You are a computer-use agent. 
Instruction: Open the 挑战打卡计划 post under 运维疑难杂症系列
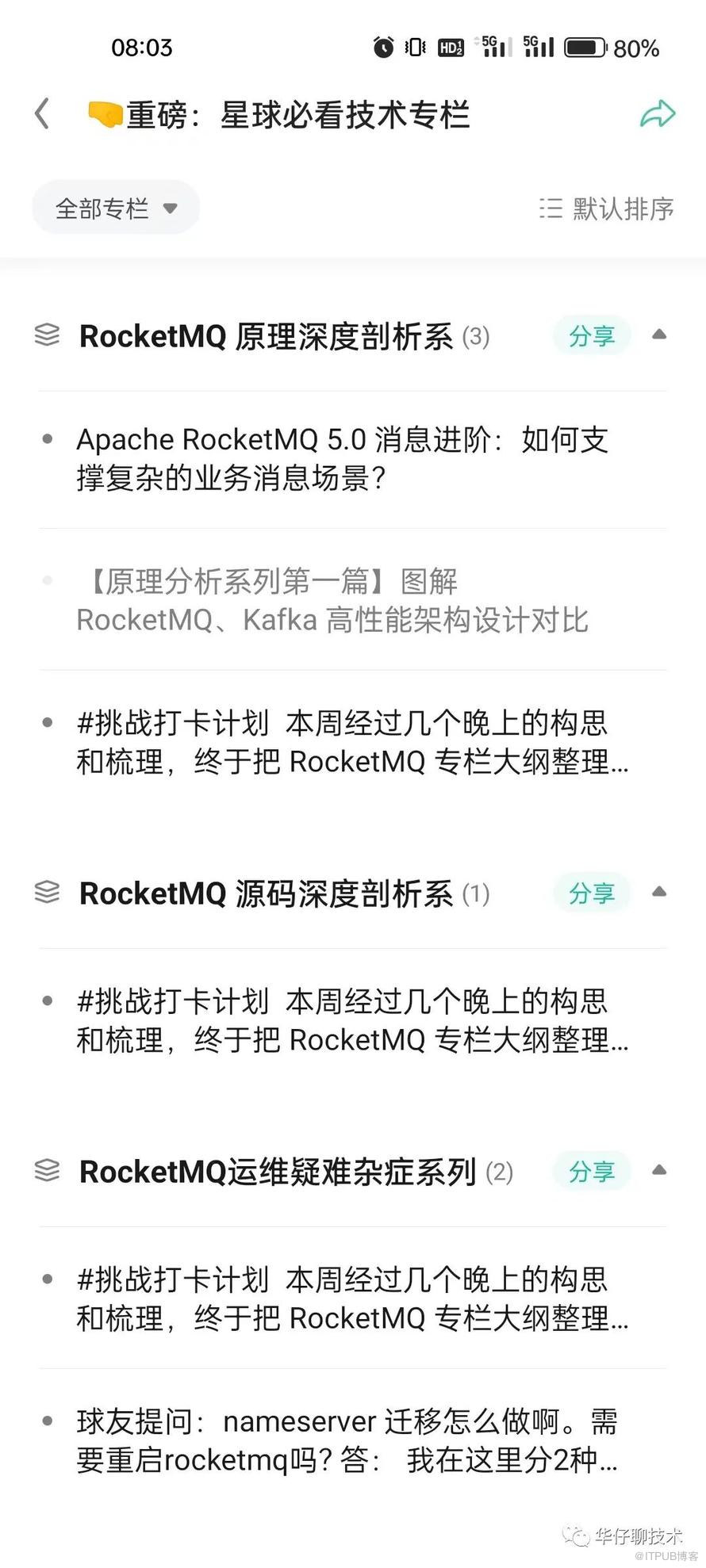(x=349, y=1298)
